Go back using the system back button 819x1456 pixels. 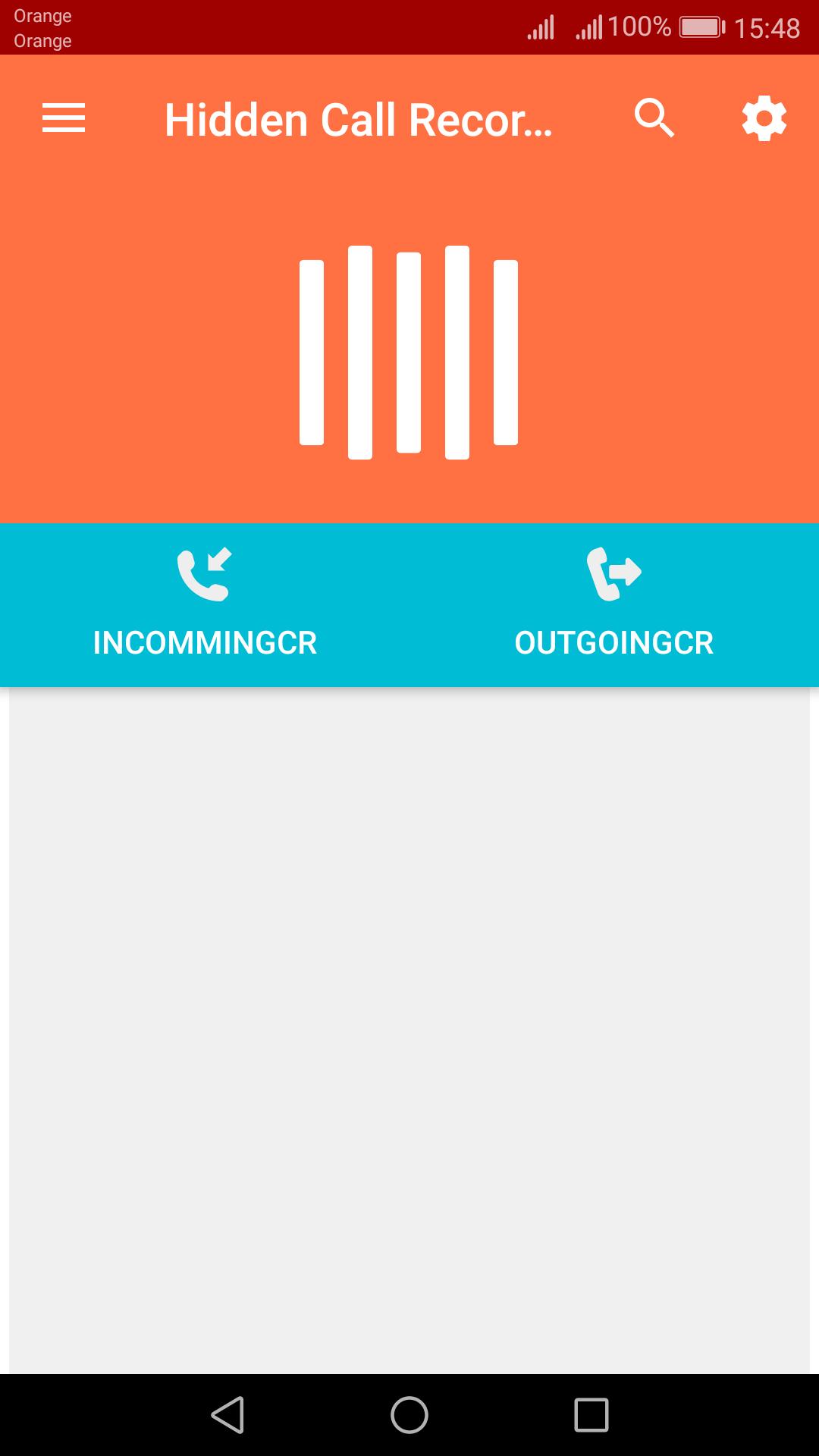pos(227,1415)
